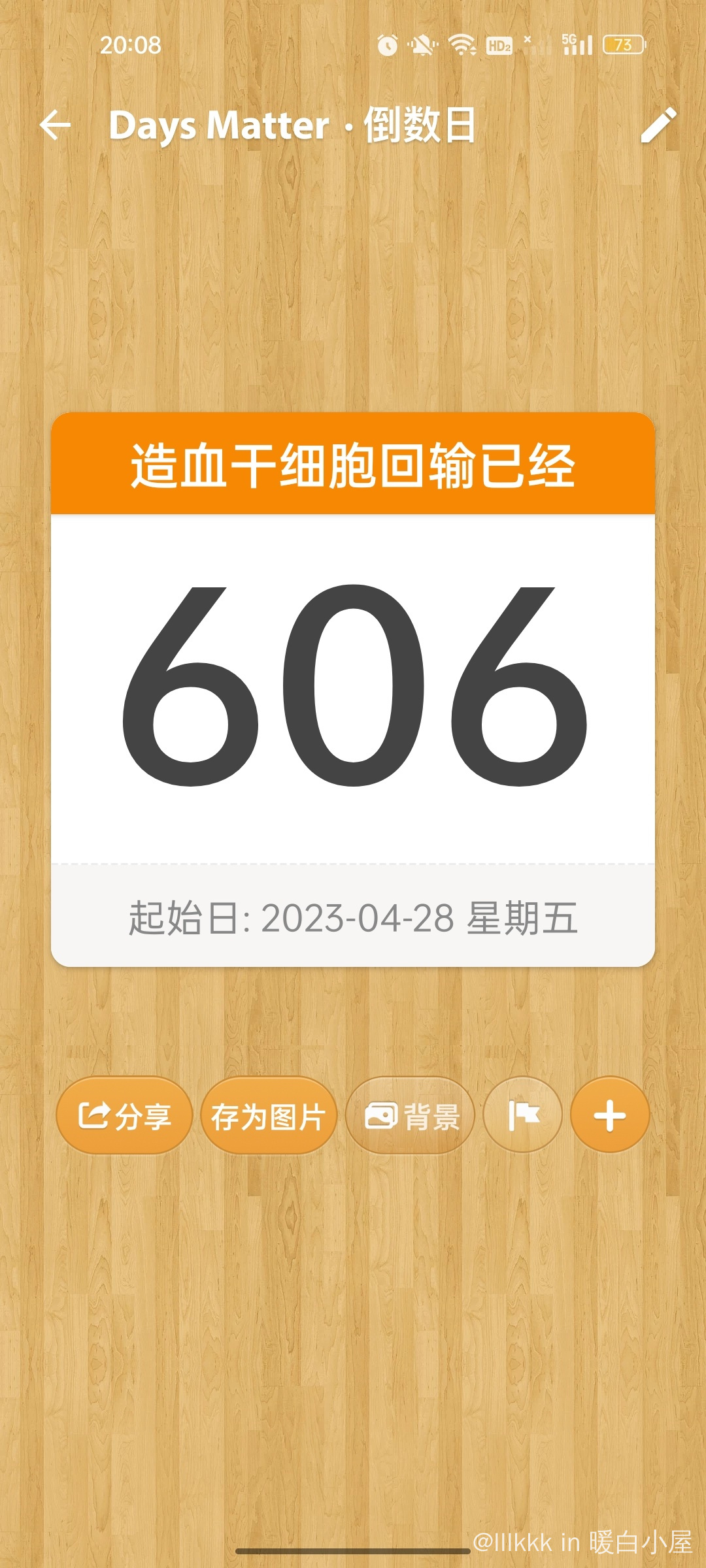Edit this event with the pencil icon

[658, 125]
